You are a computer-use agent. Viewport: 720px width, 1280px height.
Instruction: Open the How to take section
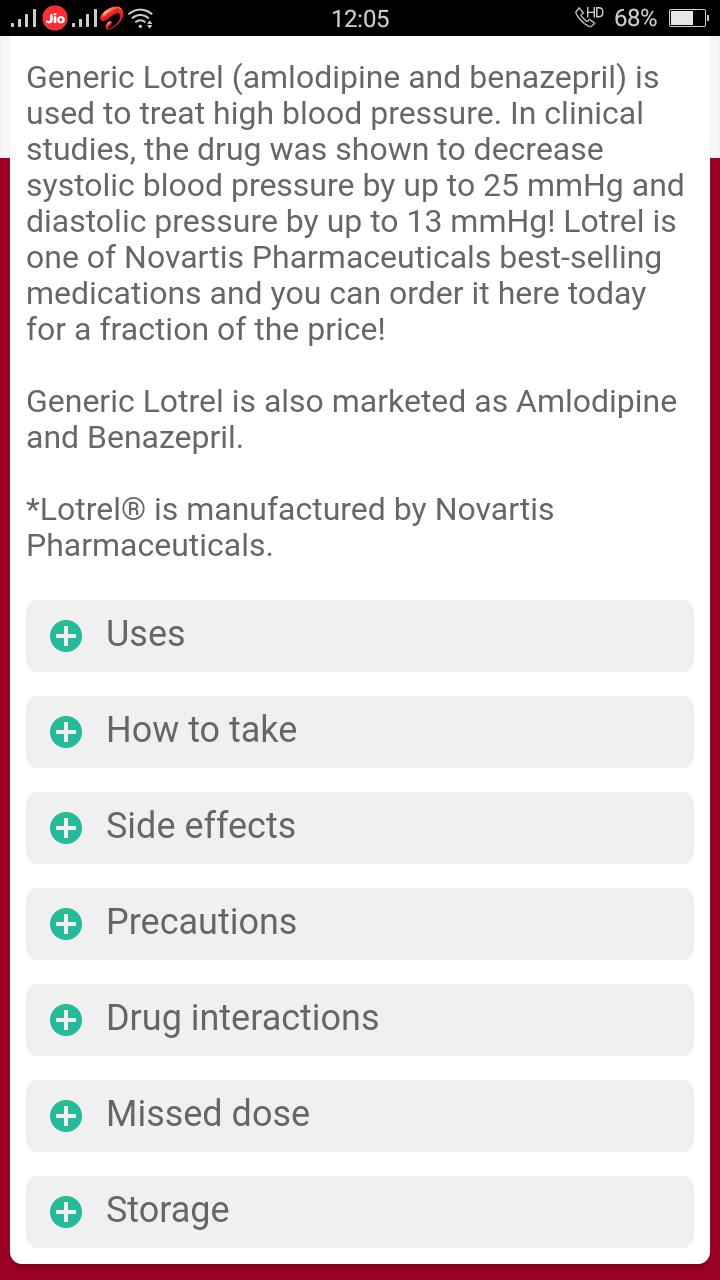pos(360,732)
